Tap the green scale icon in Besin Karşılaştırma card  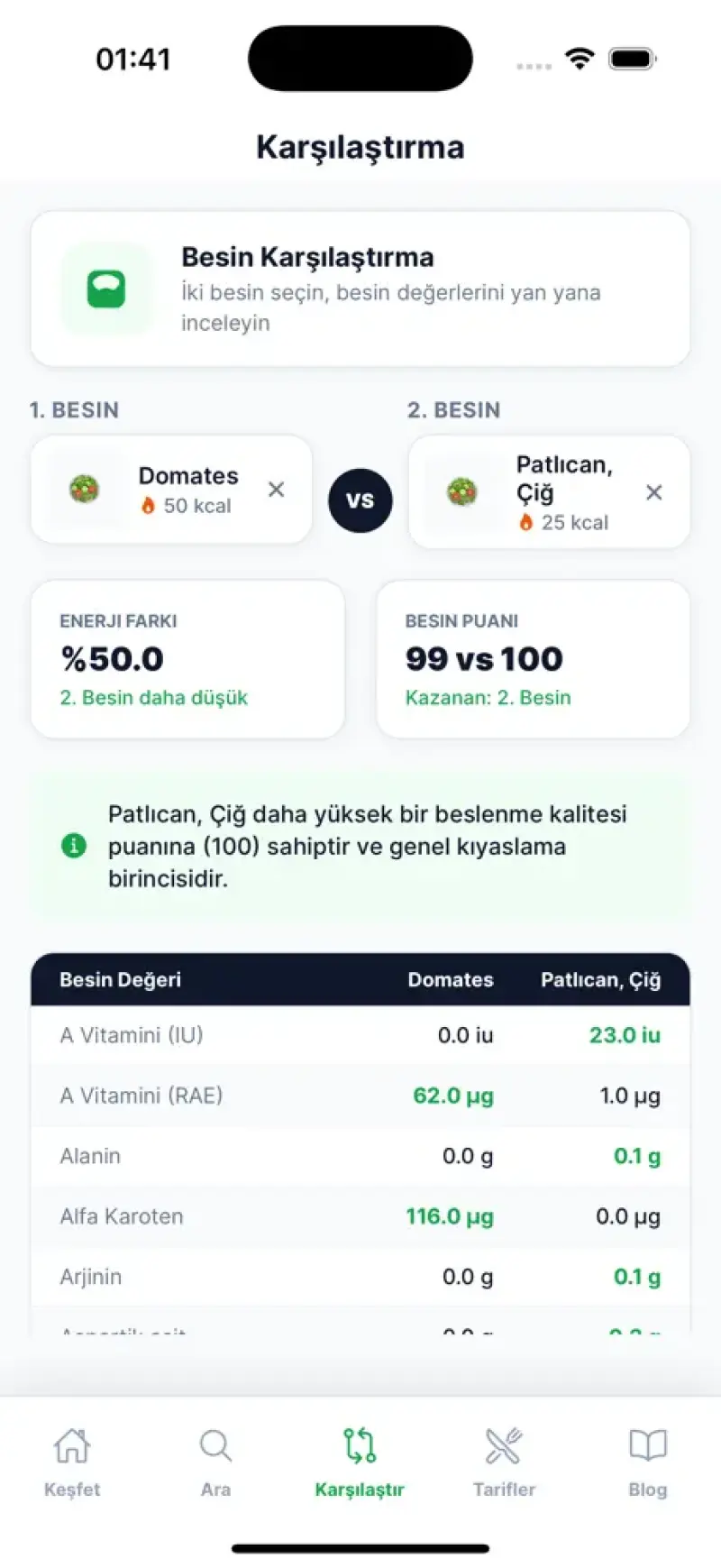[x=107, y=289]
